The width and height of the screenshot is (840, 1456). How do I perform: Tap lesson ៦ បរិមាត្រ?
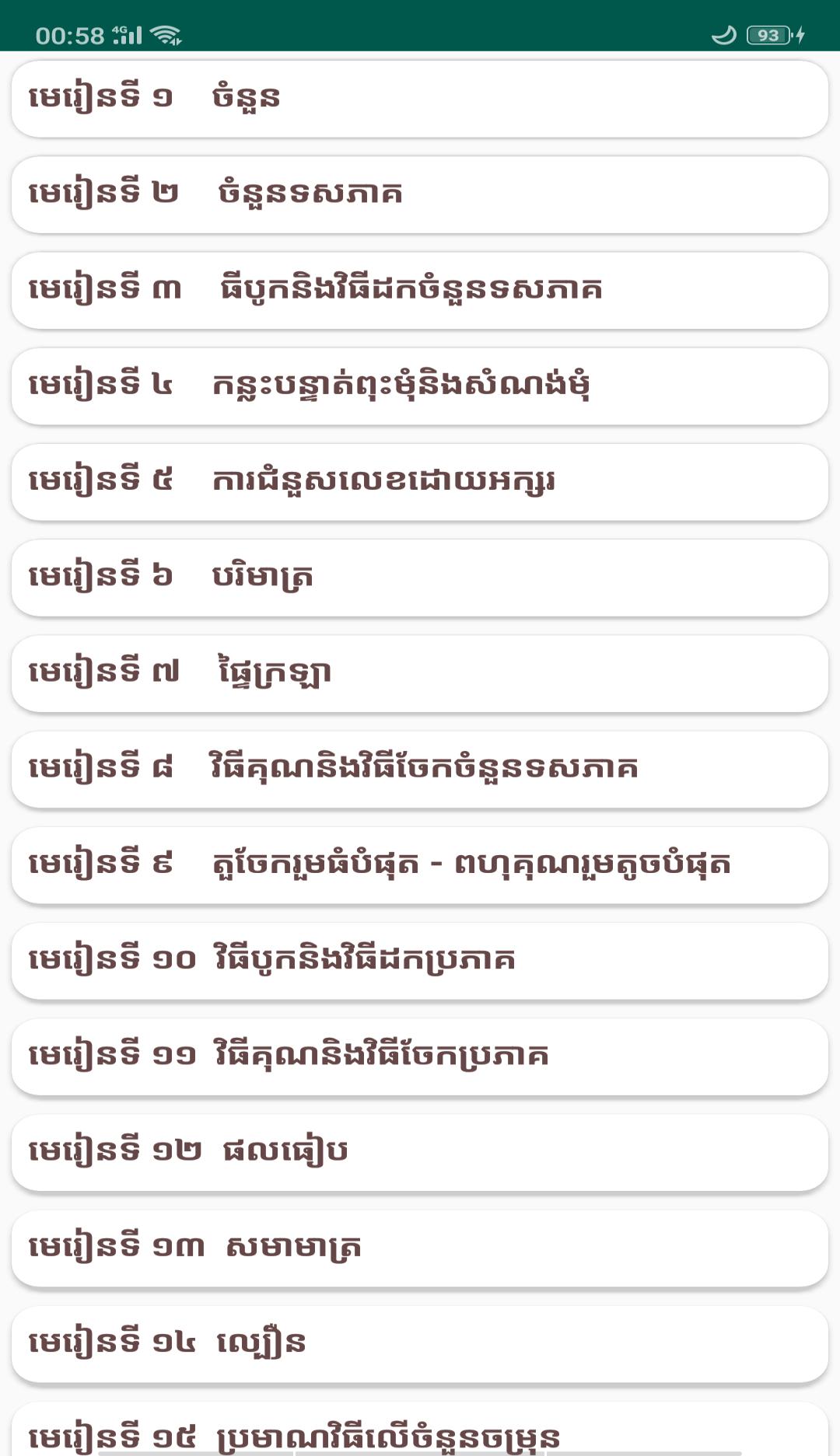point(420,578)
